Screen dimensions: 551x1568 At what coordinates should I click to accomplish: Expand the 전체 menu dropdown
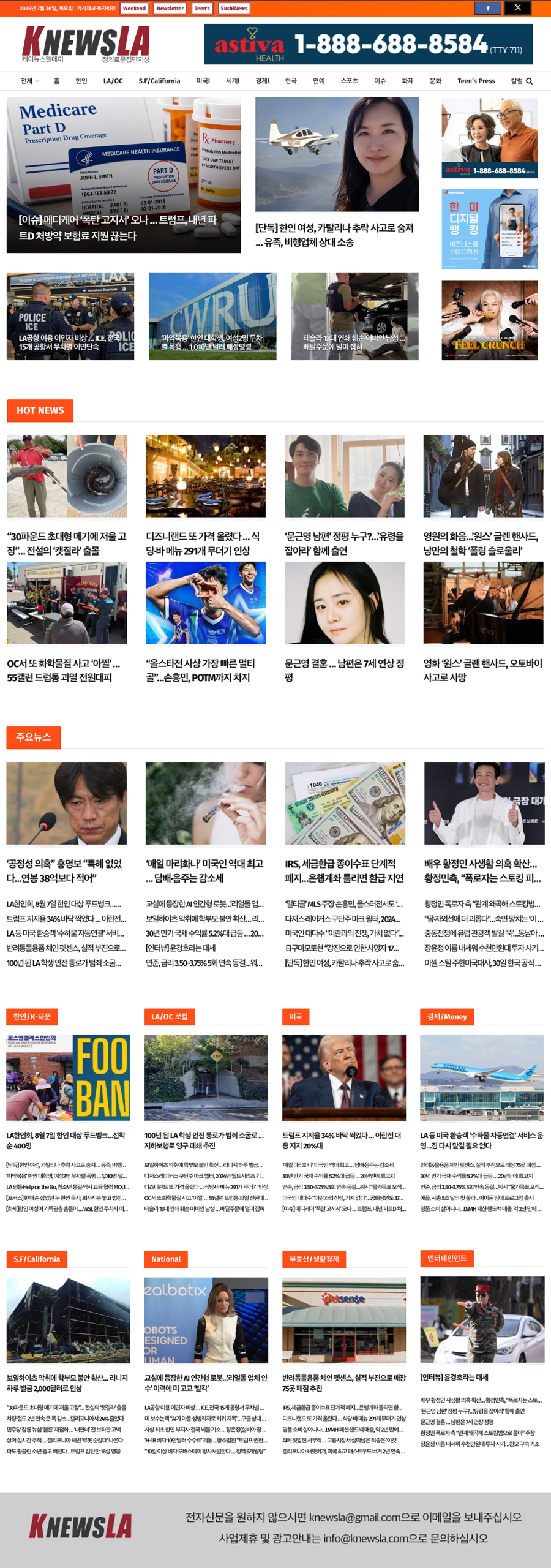[29, 81]
